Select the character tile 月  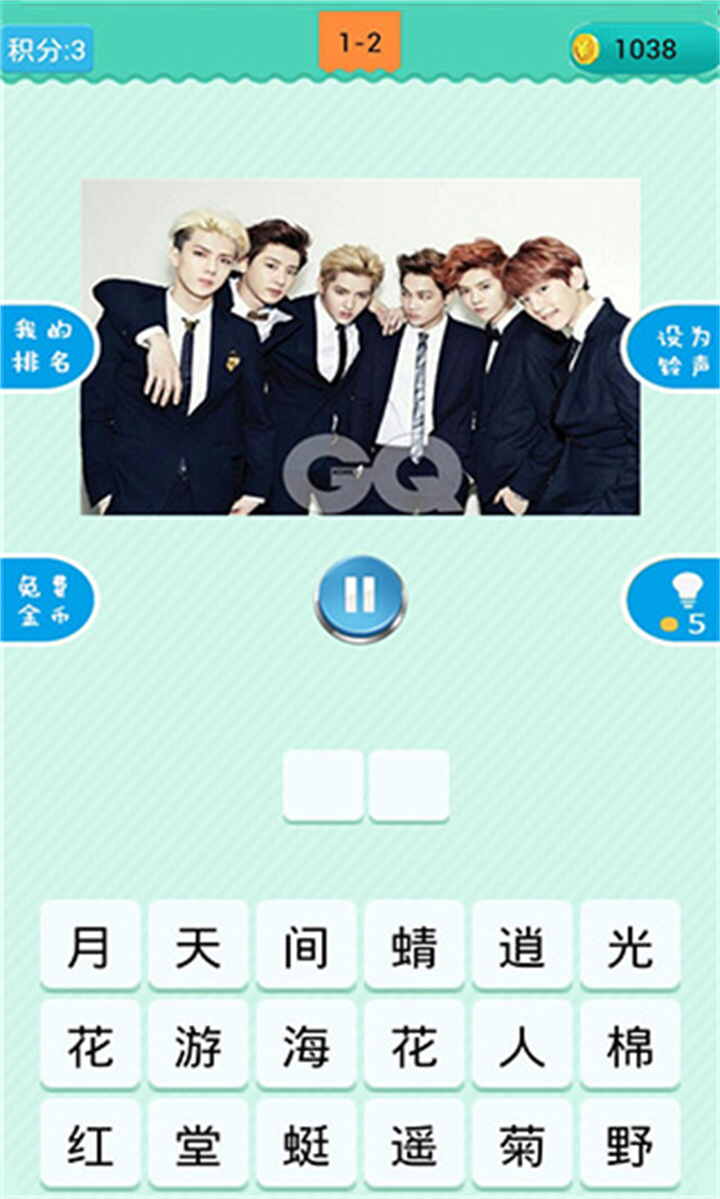tap(90, 945)
